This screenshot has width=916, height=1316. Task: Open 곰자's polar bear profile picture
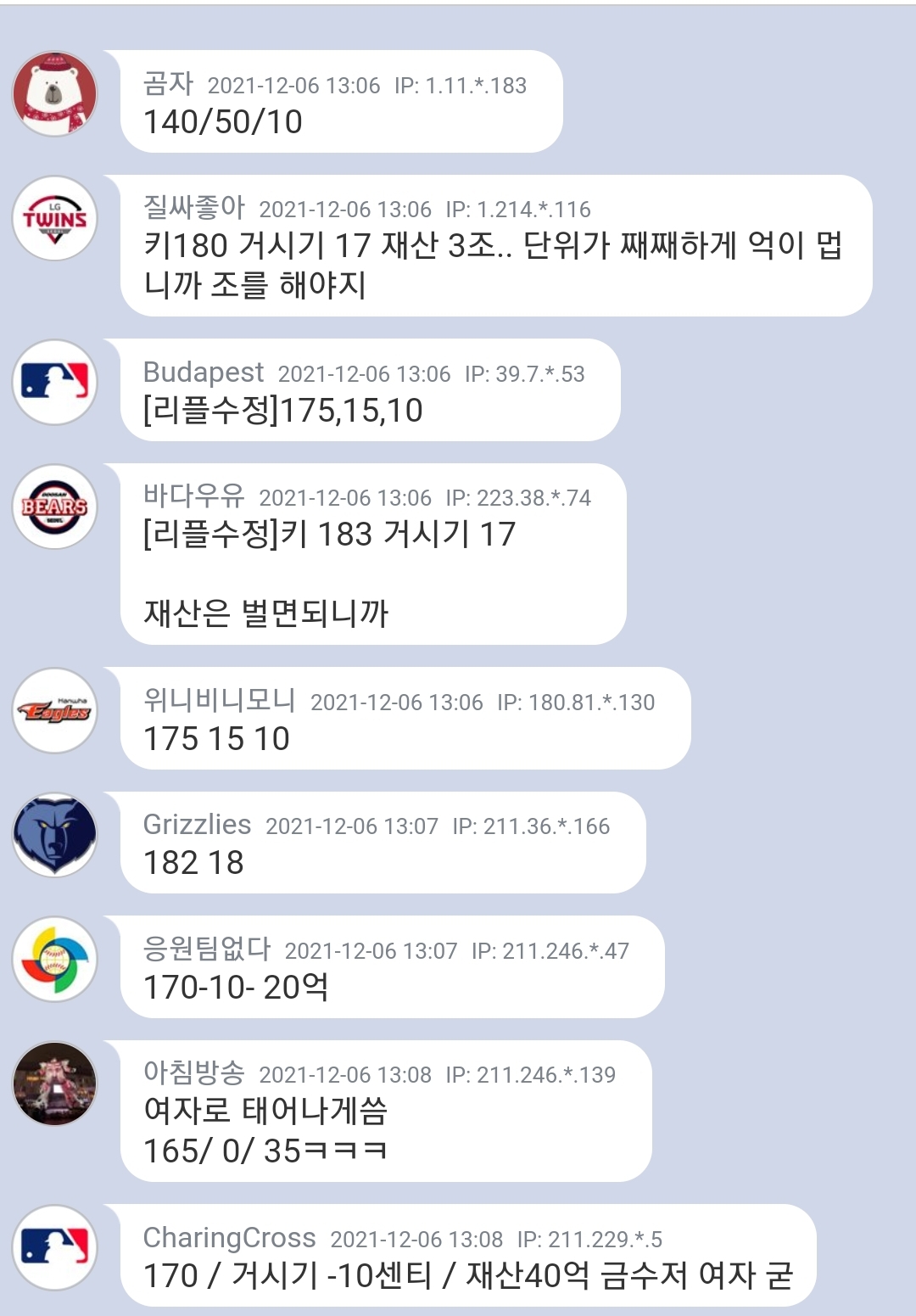[x=55, y=93]
